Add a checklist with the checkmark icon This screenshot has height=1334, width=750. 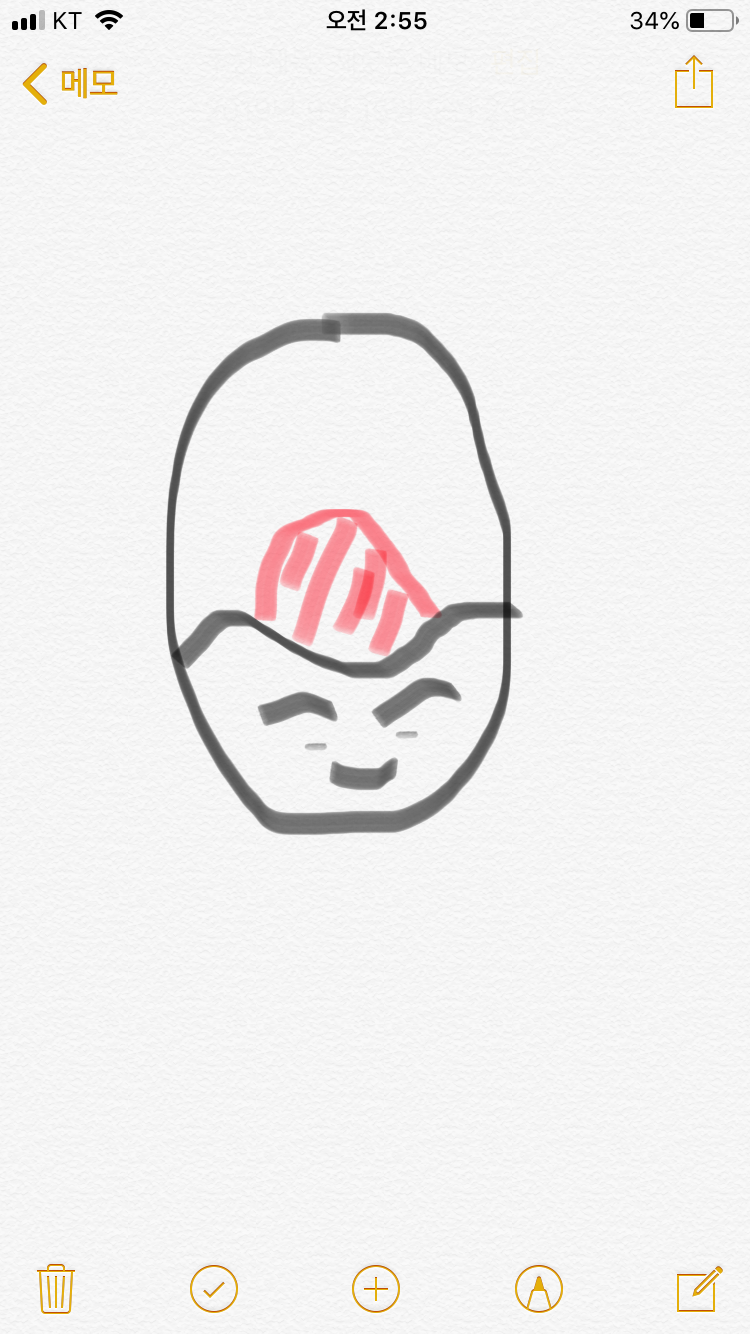pos(214,1288)
